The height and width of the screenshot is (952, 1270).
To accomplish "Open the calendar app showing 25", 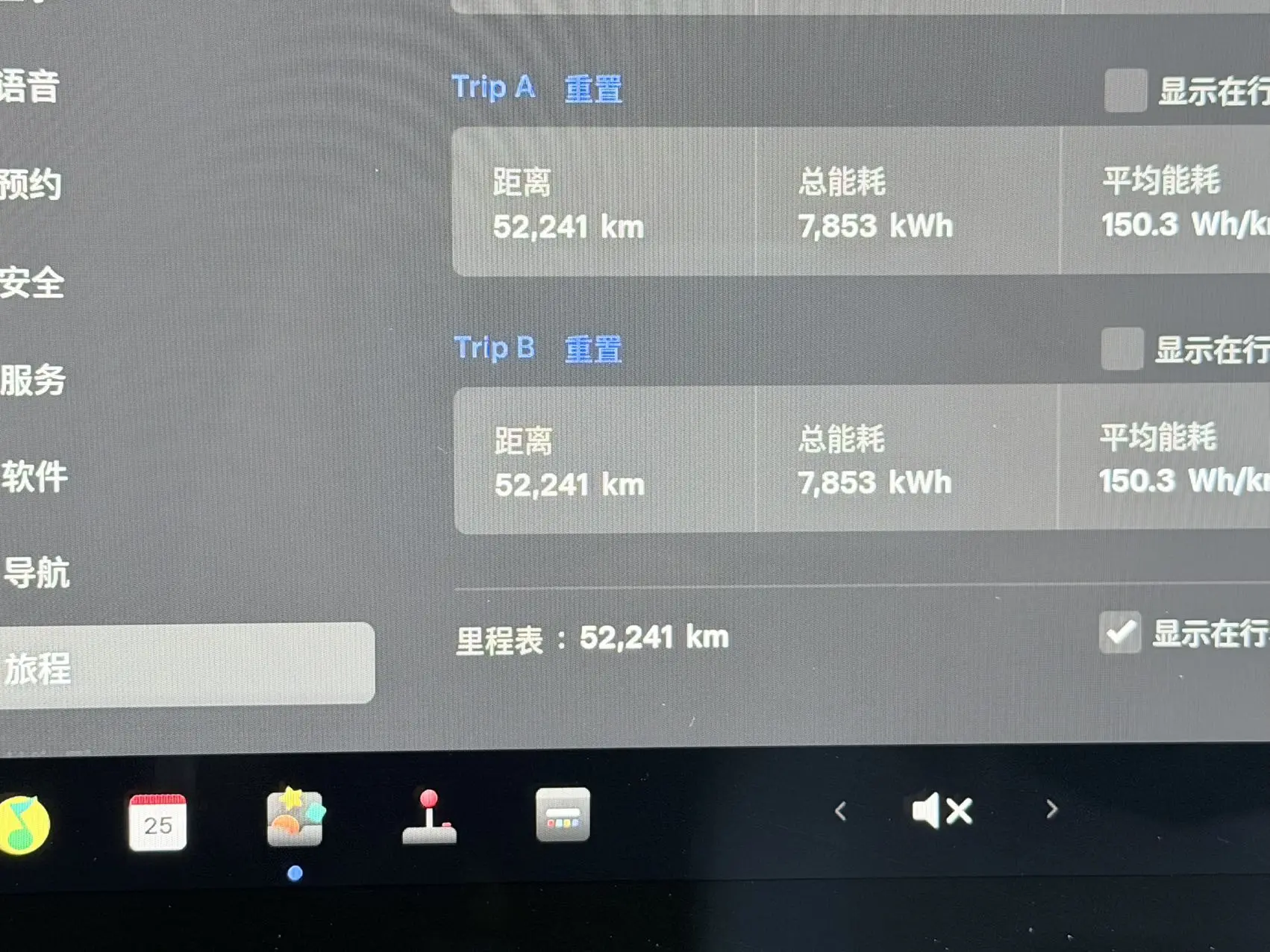I will (x=157, y=822).
